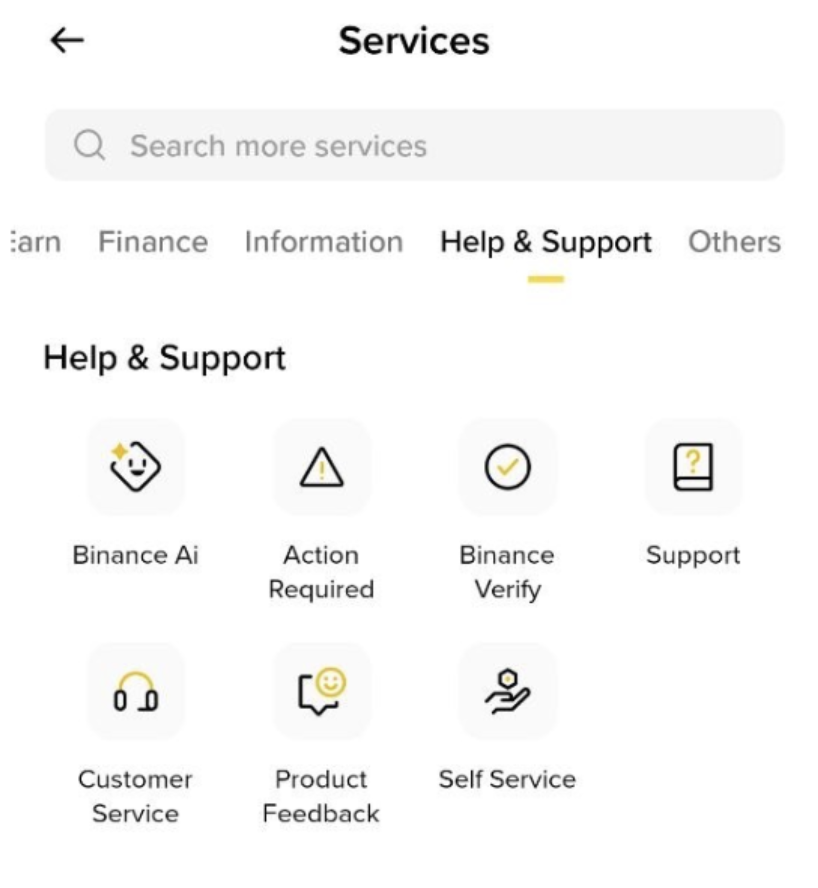Switch to the Finance tab
Image resolution: width=818 pixels, height=888 pixels.
pos(153,242)
